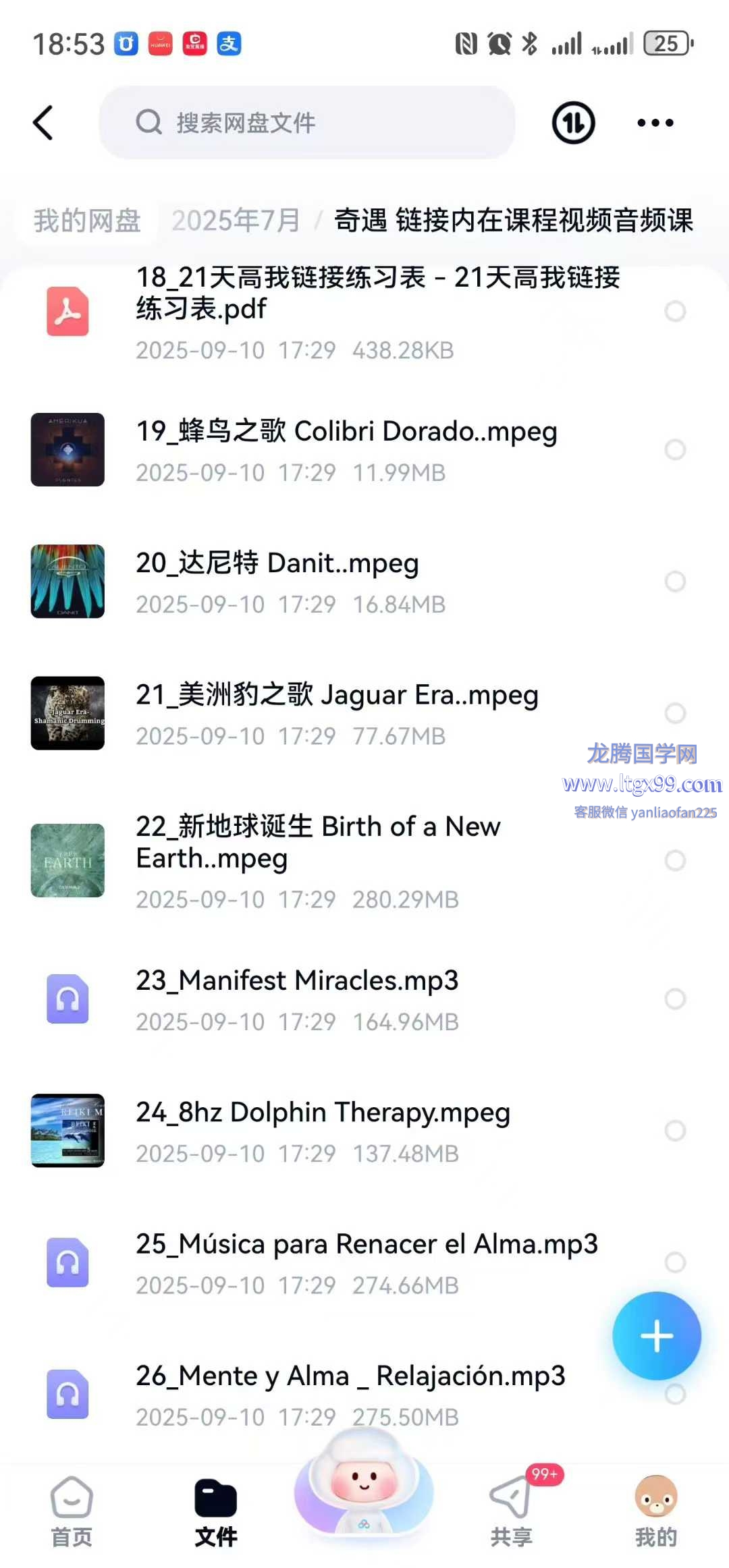Open the transfer list icon
The width and height of the screenshot is (729, 1568).
pos(573,123)
